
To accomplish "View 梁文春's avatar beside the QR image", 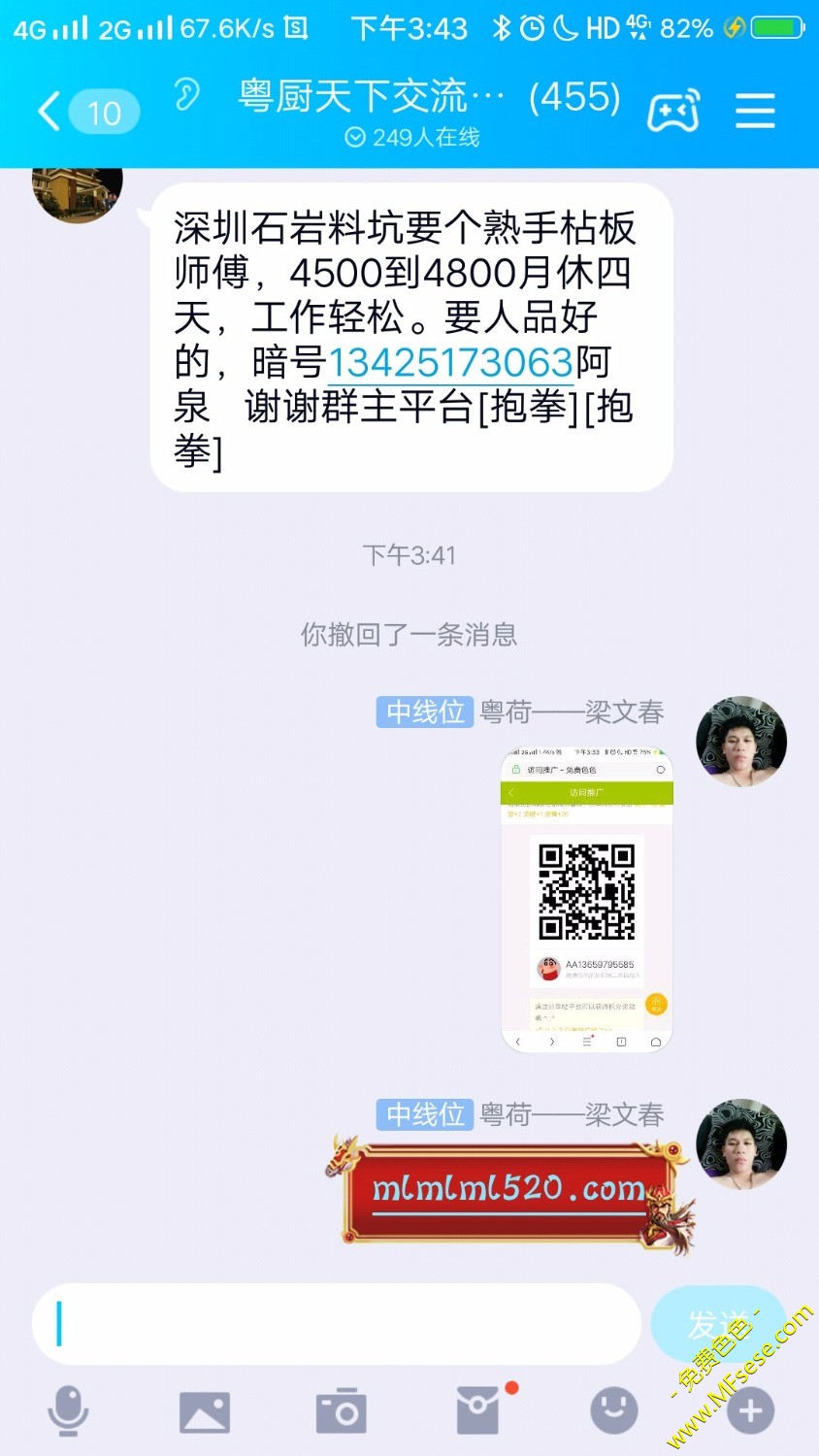I will coord(741,741).
